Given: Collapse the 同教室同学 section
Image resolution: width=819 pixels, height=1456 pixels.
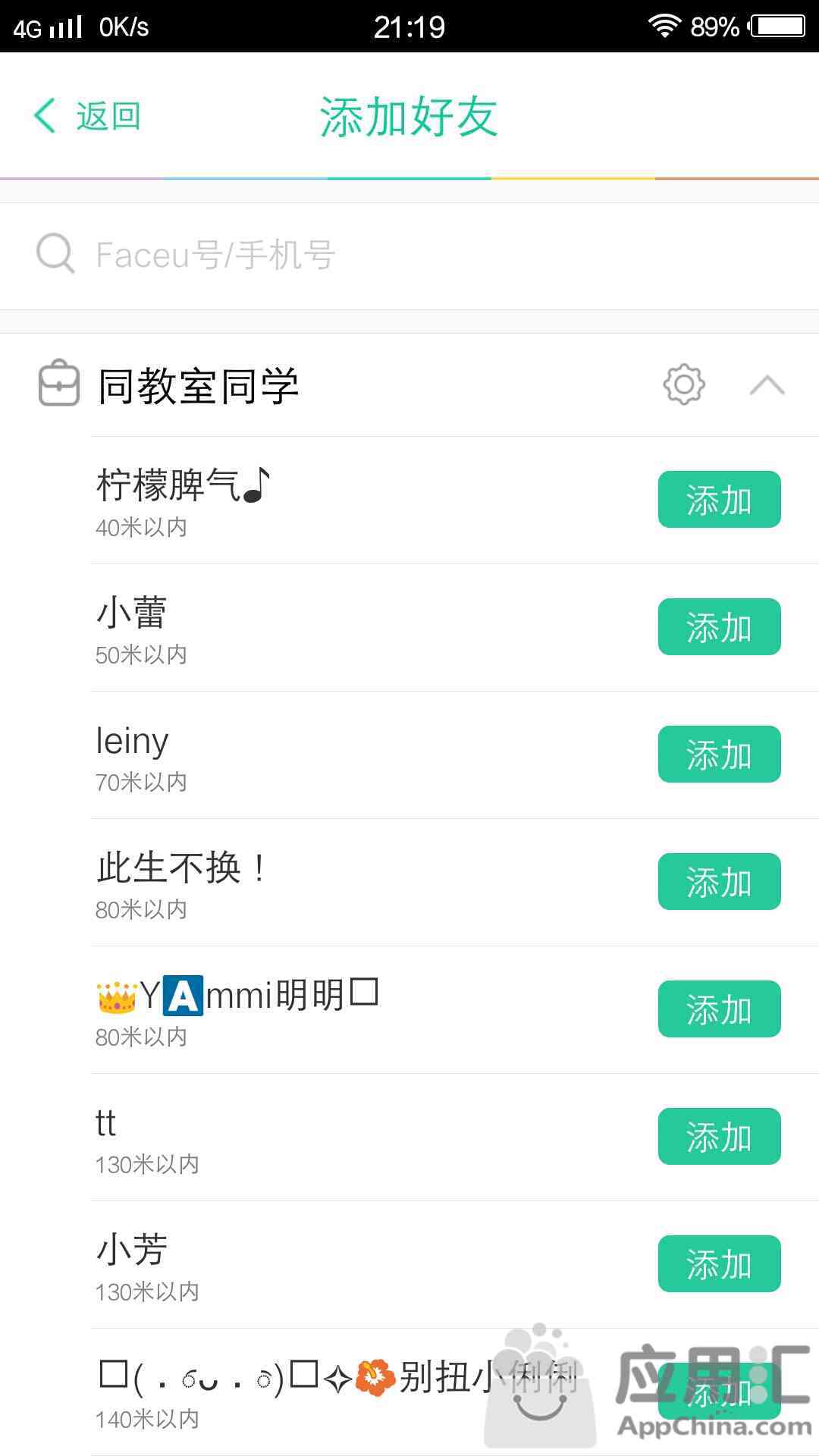Looking at the screenshot, I should [767, 385].
